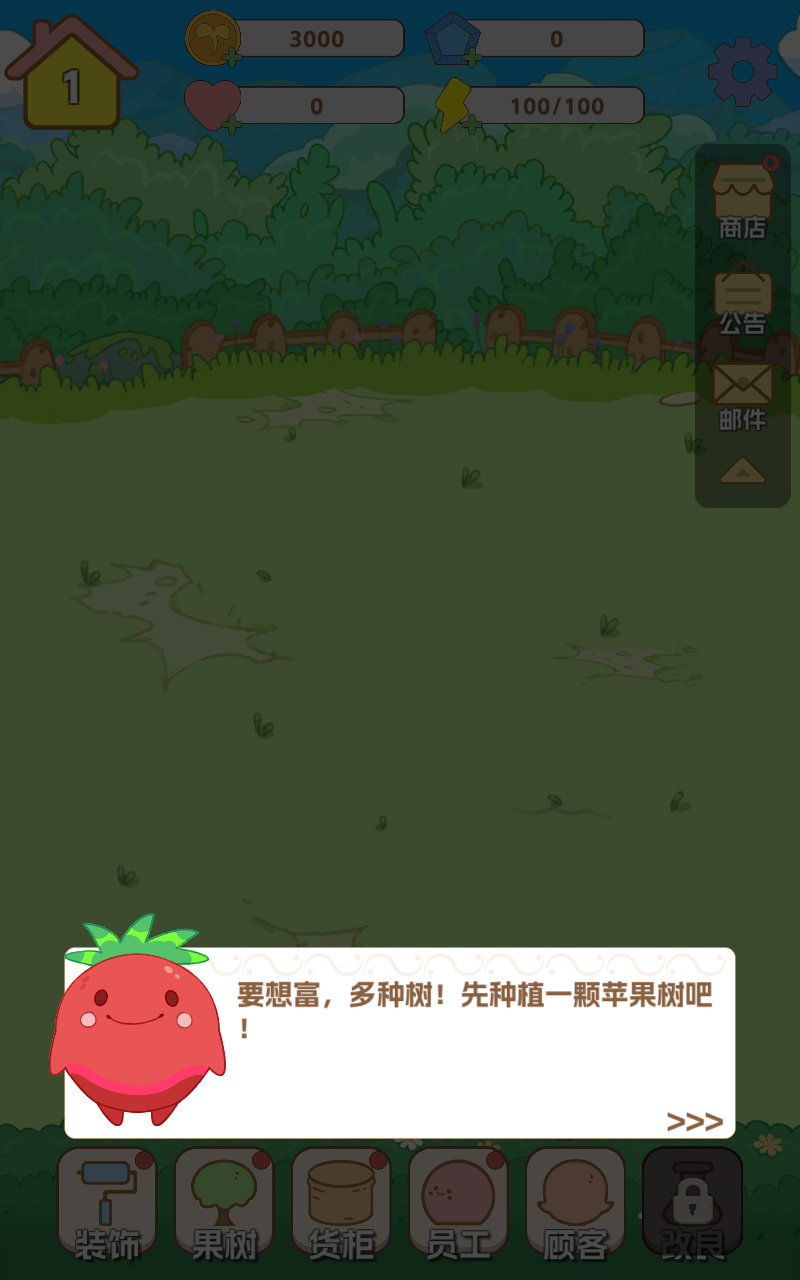
Task: Add more blue gems
Action: click(x=469, y=56)
